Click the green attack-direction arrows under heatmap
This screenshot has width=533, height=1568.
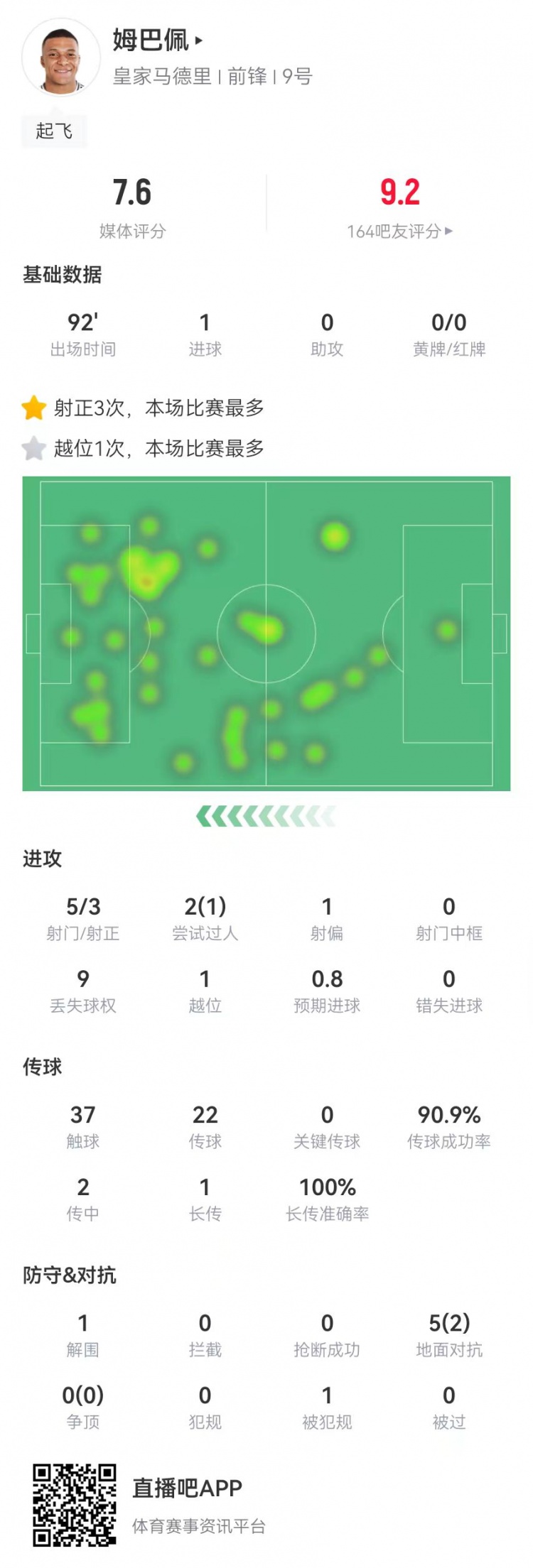tap(266, 815)
